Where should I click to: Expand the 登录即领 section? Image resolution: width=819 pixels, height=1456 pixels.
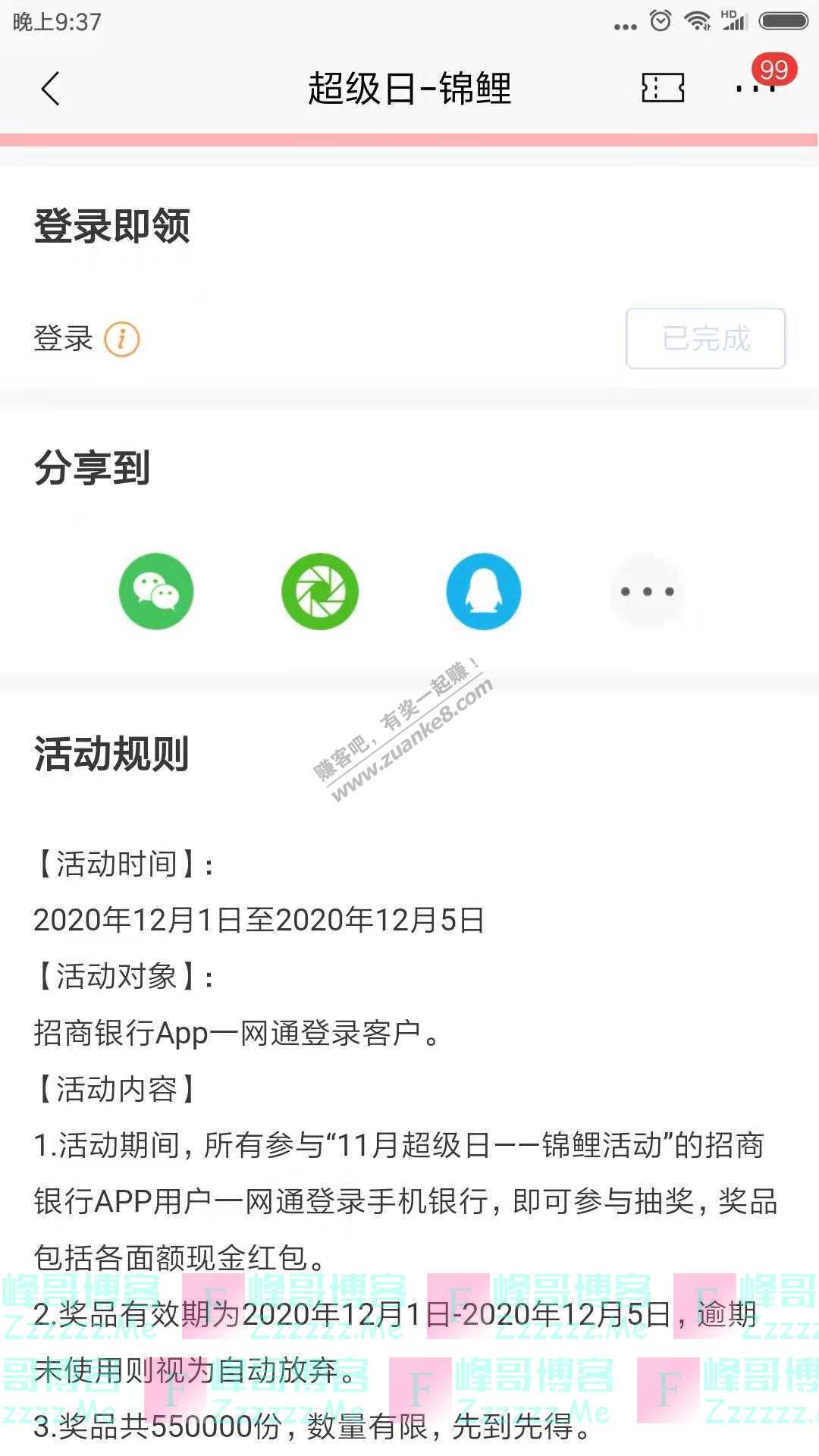pyautogui.click(x=114, y=224)
